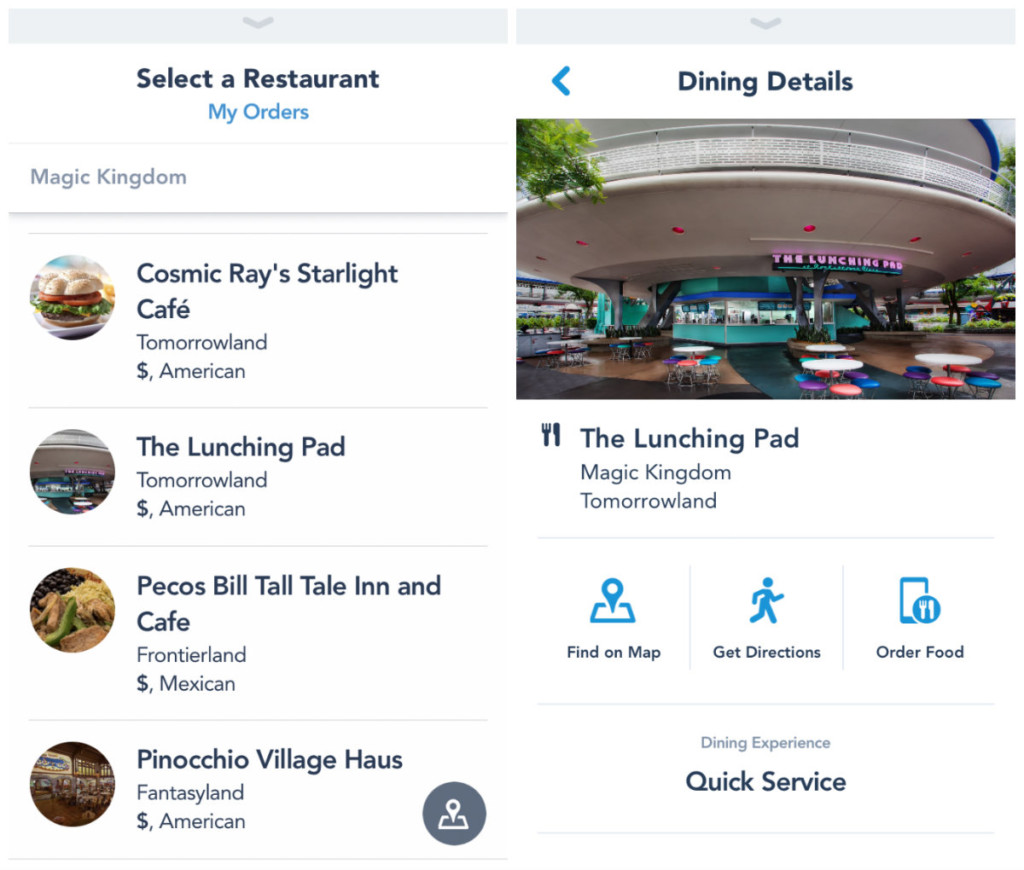Find The Lunching Pad on map
Screen dimensions: 1024x870
[x=613, y=619]
